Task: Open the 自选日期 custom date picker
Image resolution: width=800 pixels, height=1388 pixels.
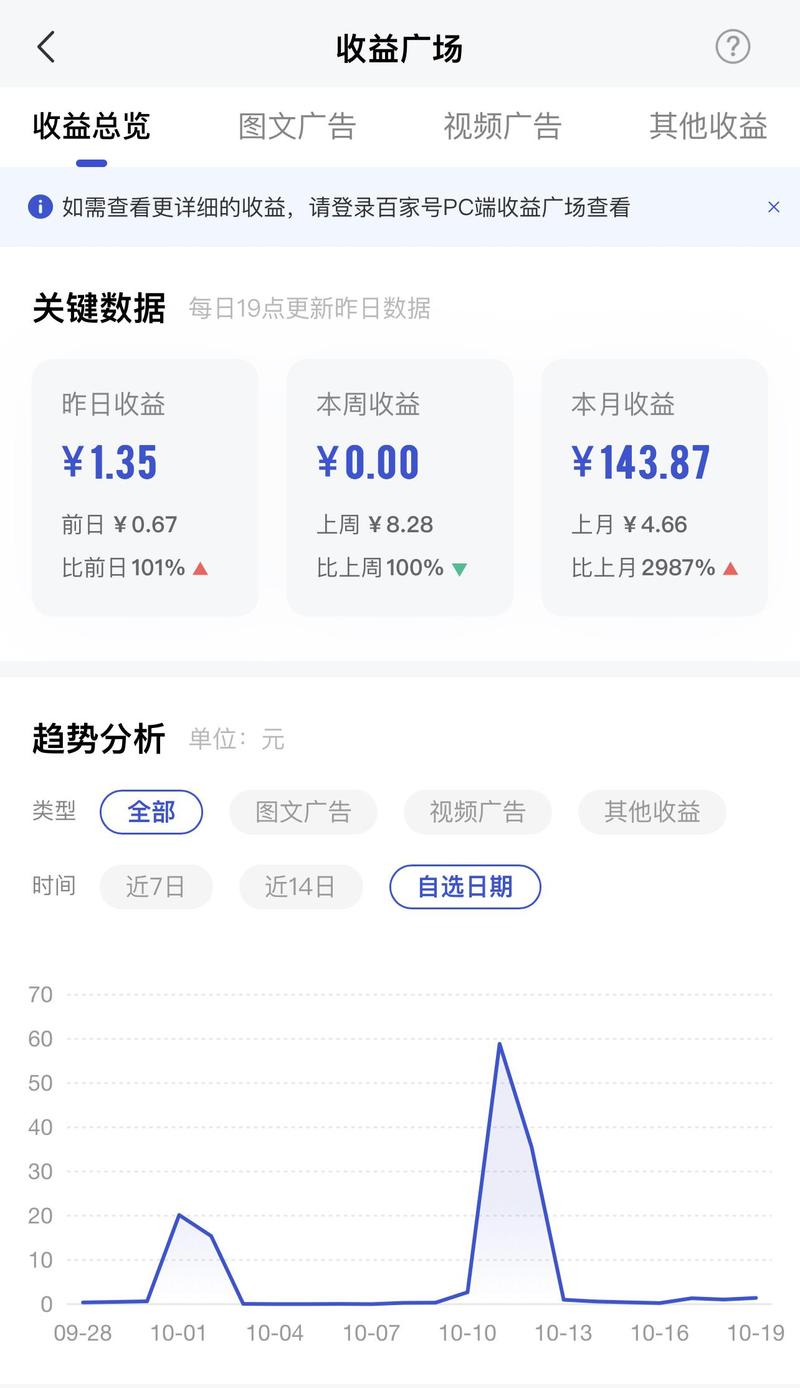Action: click(465, 887)
